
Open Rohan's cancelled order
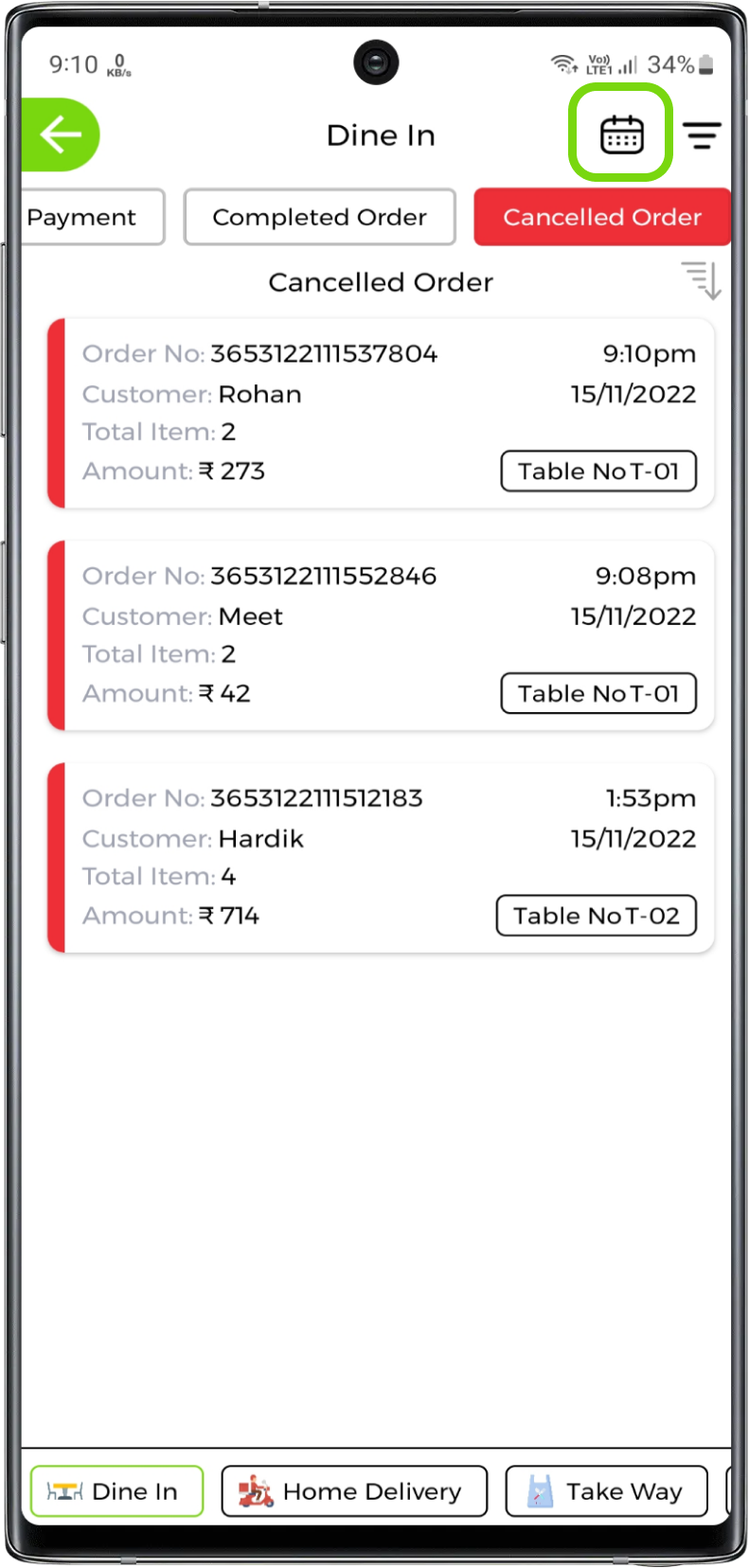(x=381, y=413)
